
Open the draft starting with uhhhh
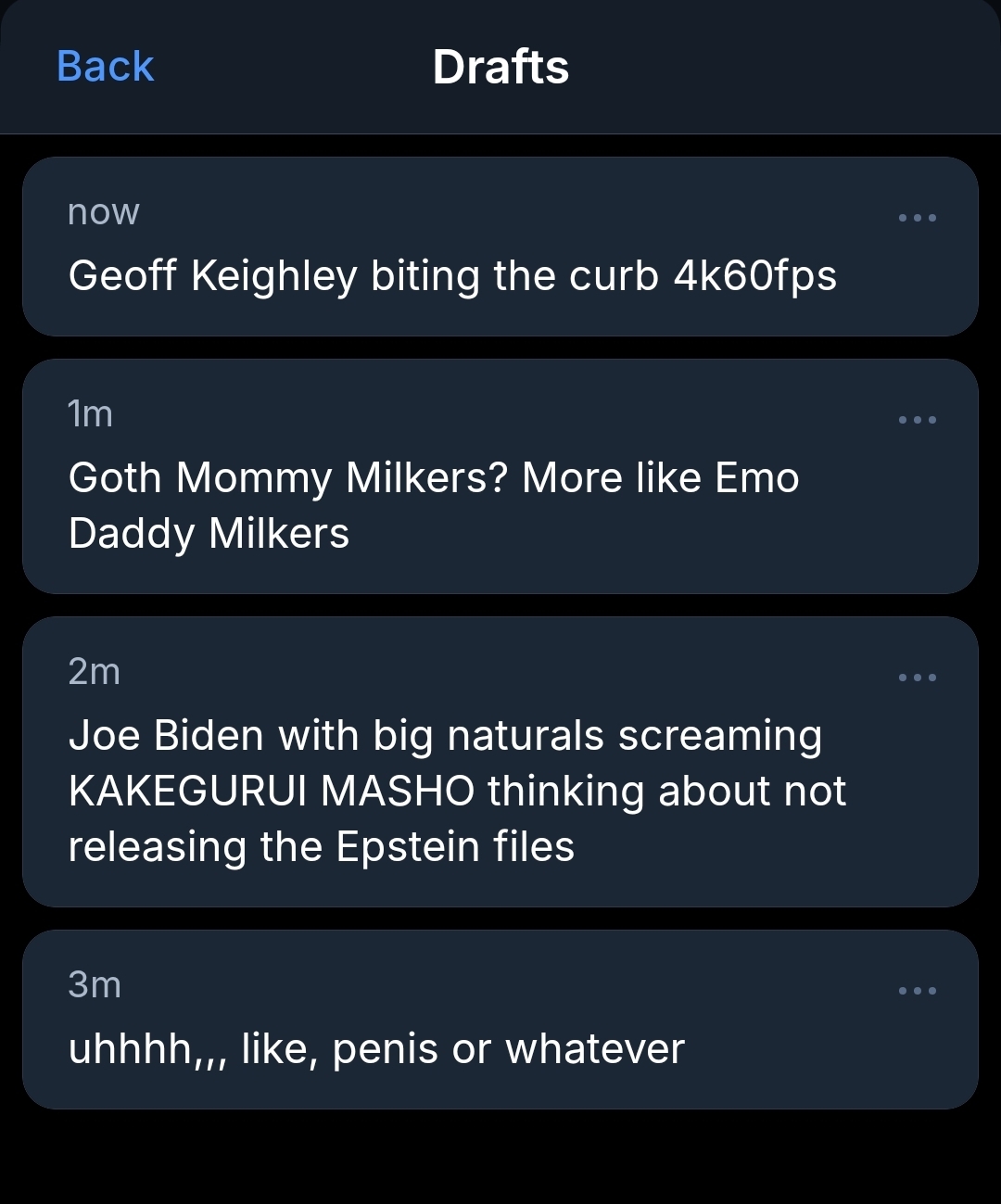click(x=376, y=1049)
